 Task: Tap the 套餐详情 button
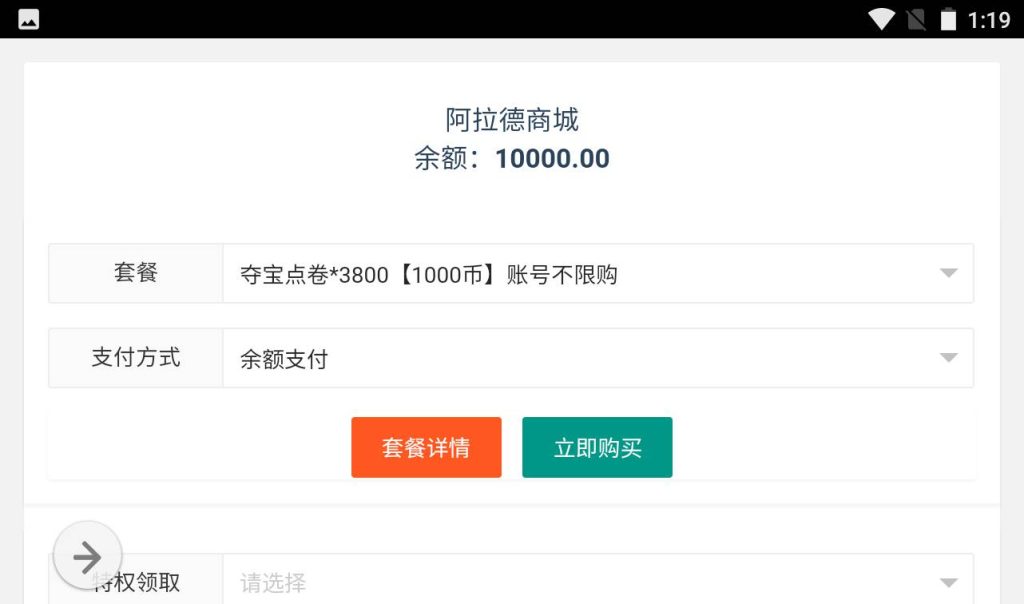426,447
